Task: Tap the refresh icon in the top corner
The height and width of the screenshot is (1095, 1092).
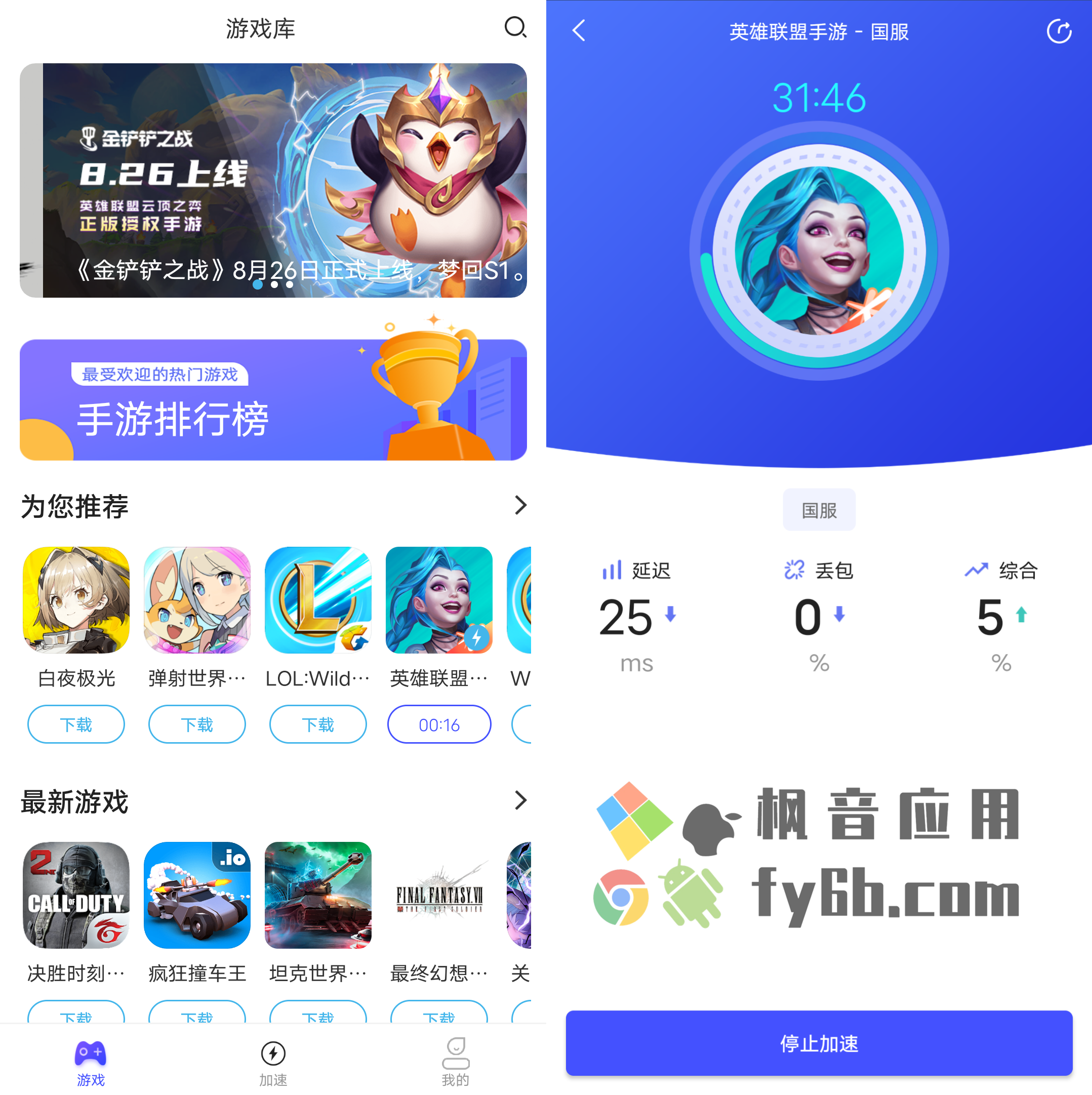Action: point(1058,31)
